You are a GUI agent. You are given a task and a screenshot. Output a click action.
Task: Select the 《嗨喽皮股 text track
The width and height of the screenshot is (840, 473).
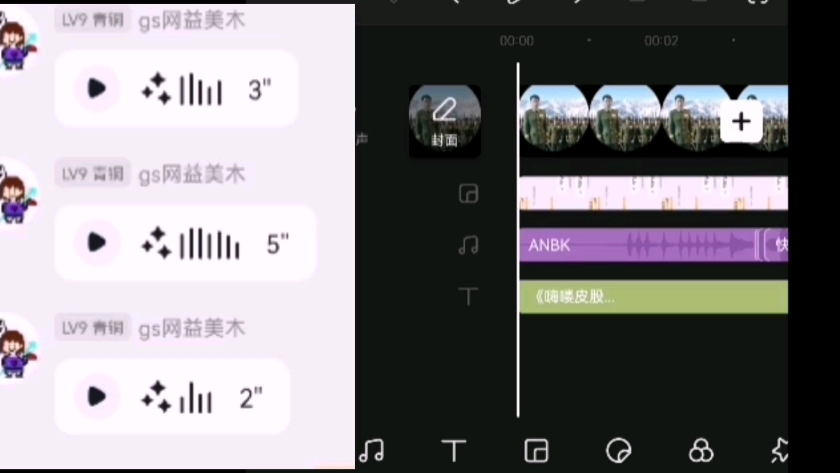coord(650,296)
